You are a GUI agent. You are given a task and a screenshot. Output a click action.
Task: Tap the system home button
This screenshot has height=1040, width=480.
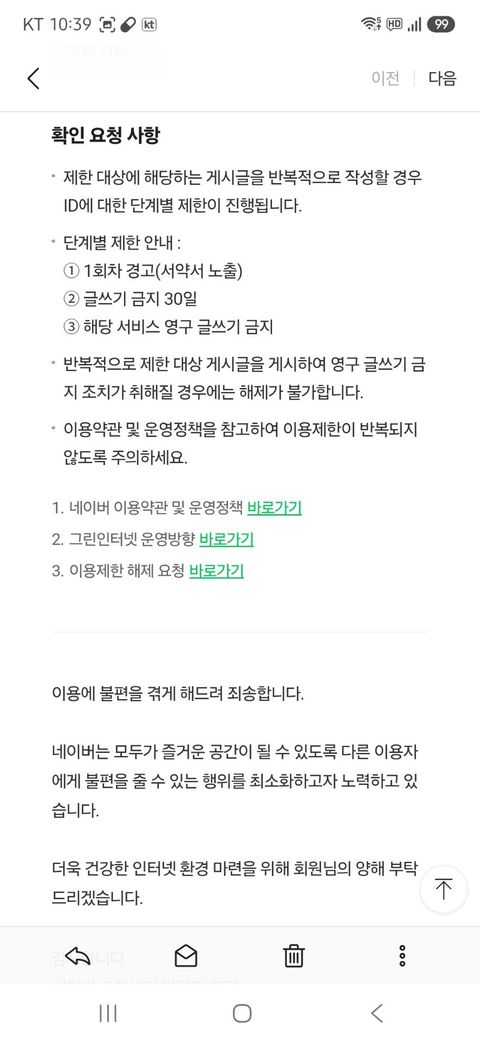[x=242, y=1013]
